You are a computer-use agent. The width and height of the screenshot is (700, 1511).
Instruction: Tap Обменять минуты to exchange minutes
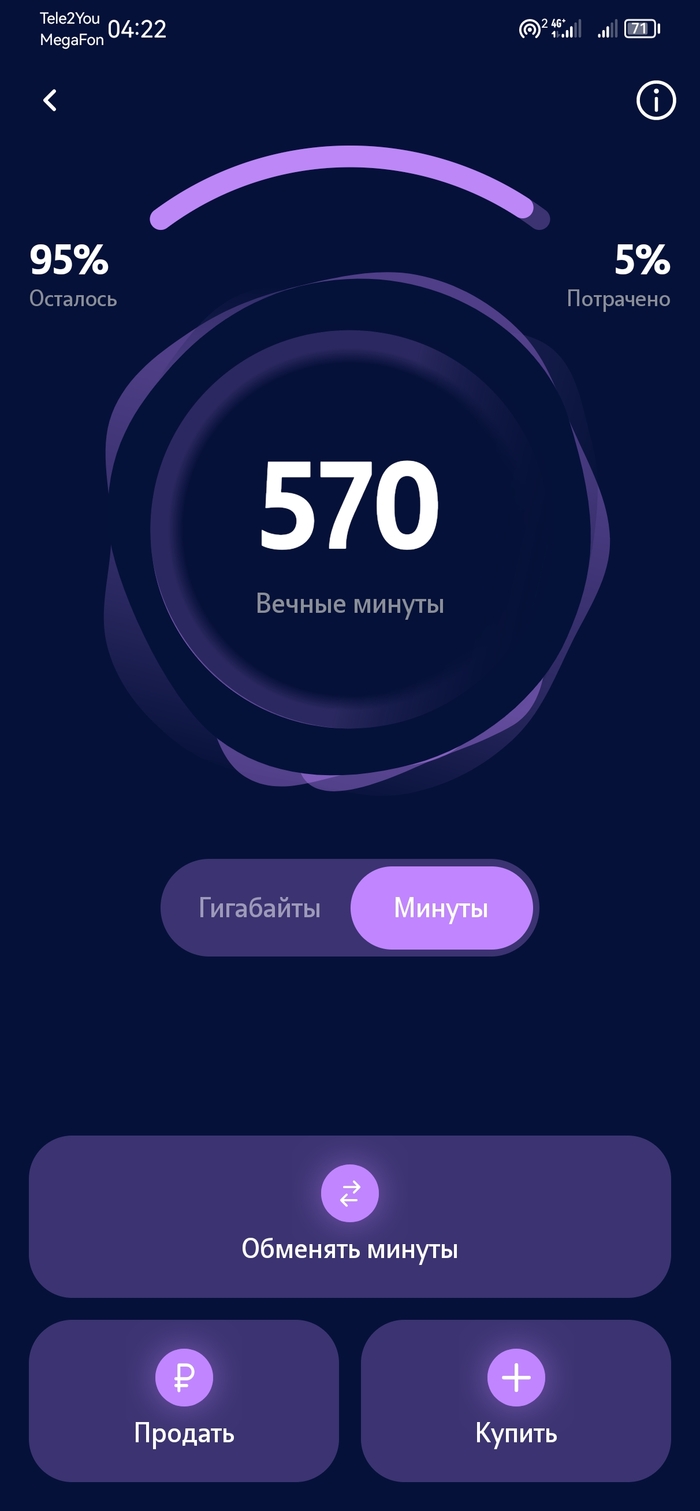point(349,1216)
